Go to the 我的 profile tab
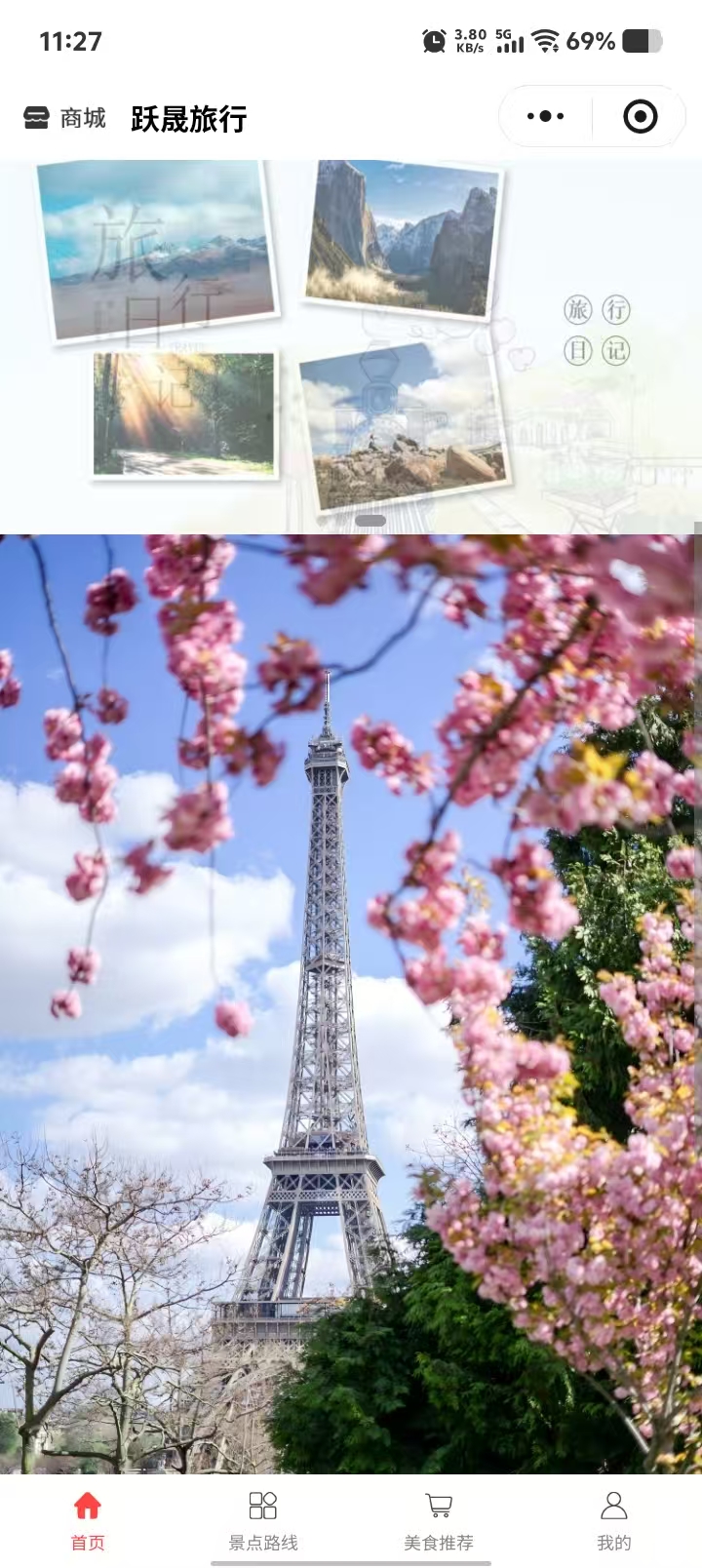 coord(614,1520)
